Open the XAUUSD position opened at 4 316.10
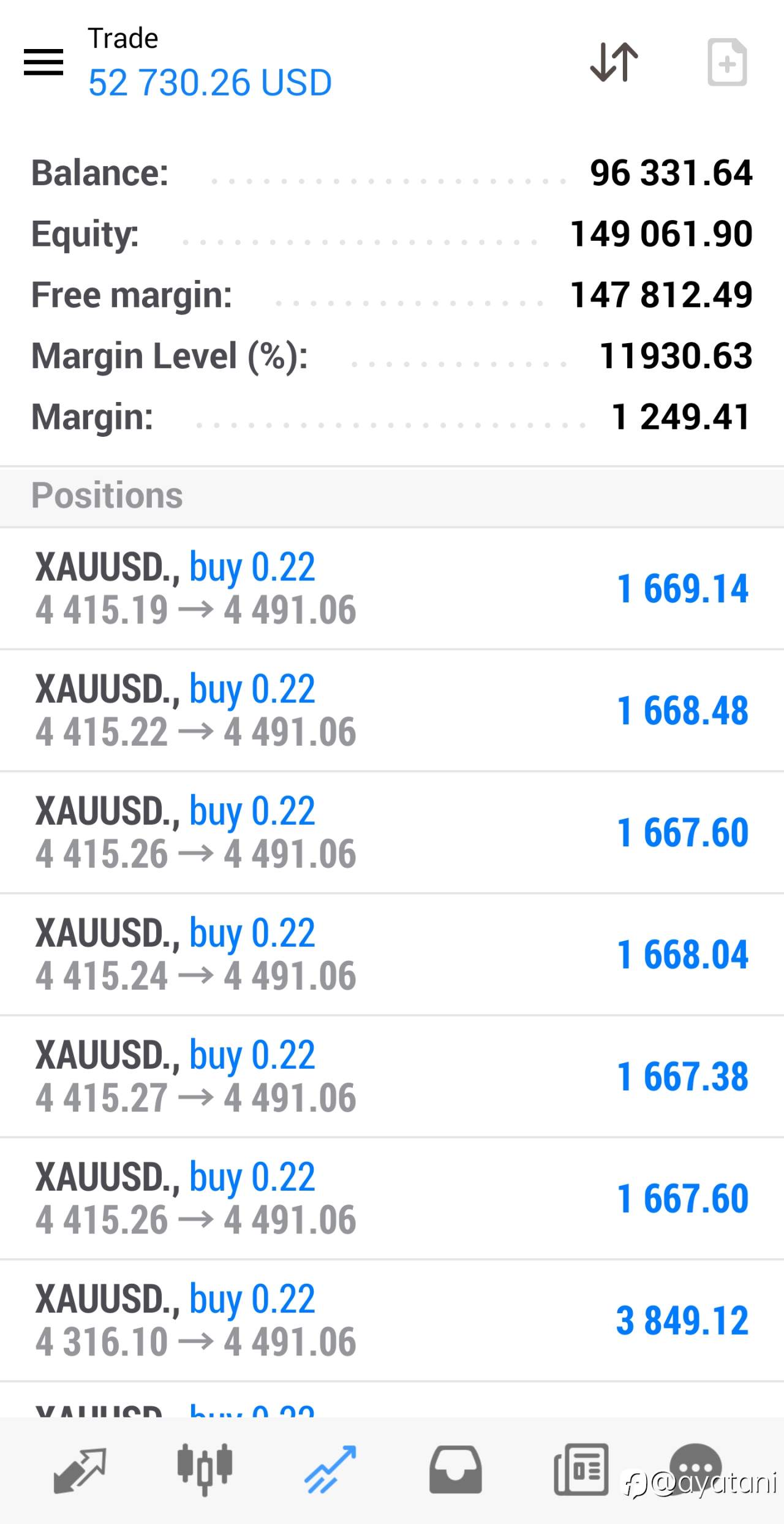The image size is (784, 1524). 392,1320
